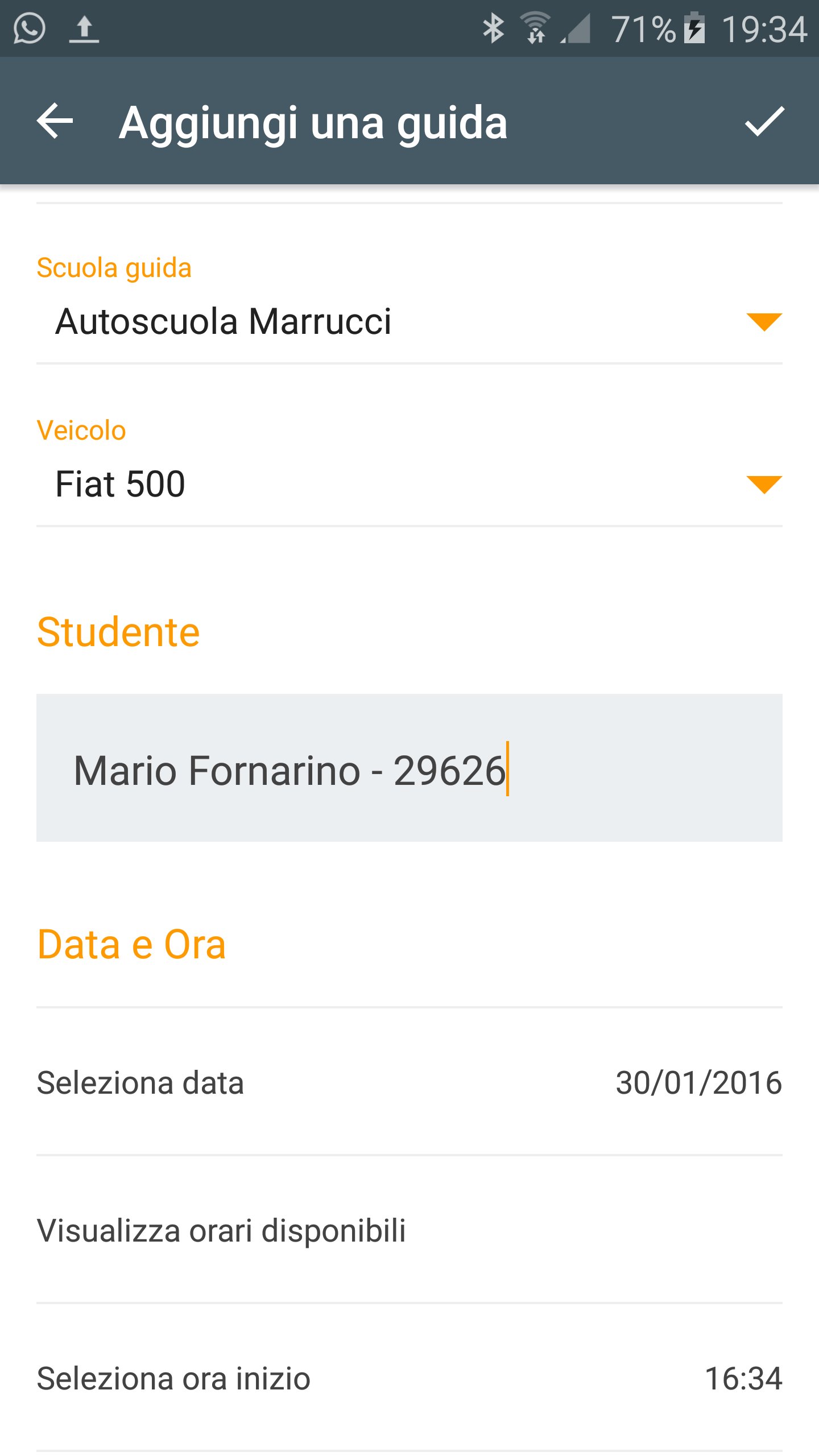Image resolution: width=819 pixels, height=1456 pixels.
Task: Choose a date in Seleziona data
Action: coord(408,1082)
